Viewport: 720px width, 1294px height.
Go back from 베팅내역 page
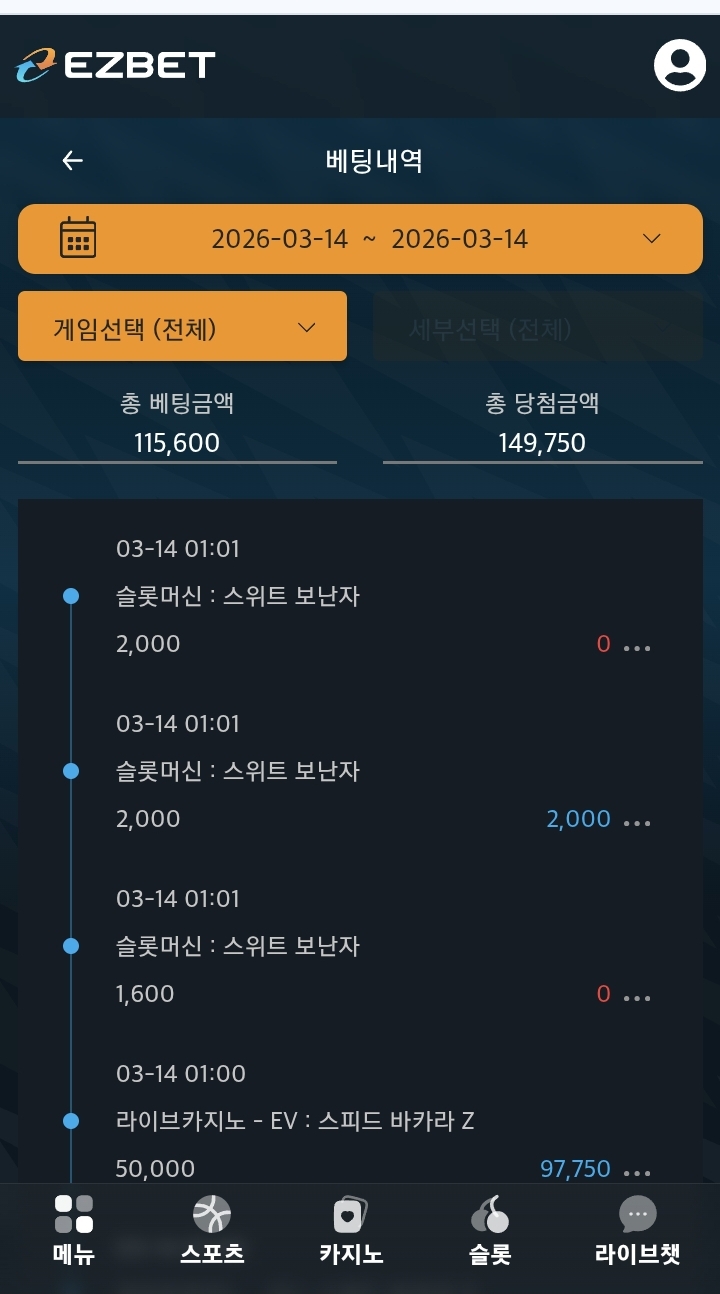point(72,161)
